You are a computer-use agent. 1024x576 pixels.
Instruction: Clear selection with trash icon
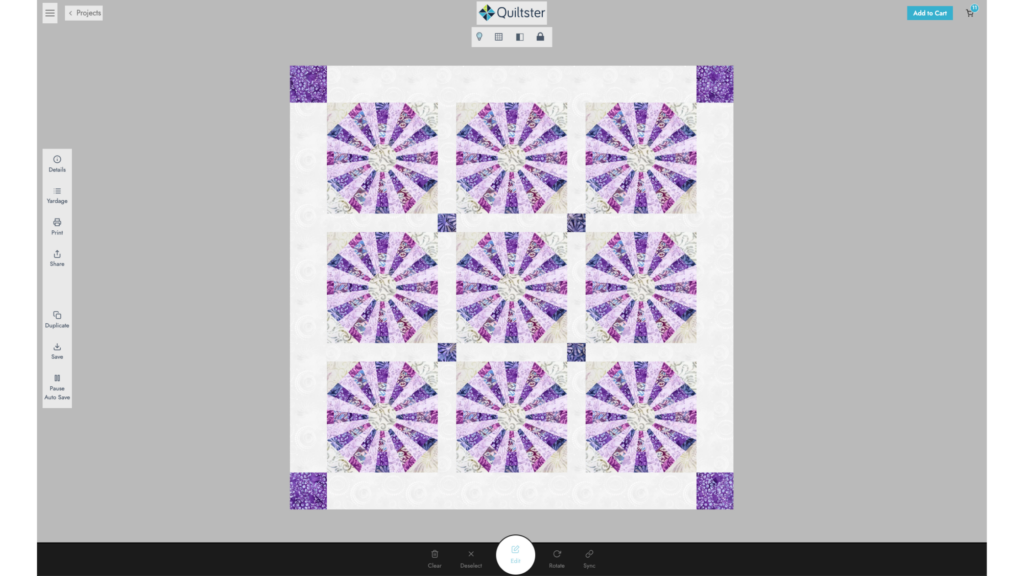(x=435, y=557)
